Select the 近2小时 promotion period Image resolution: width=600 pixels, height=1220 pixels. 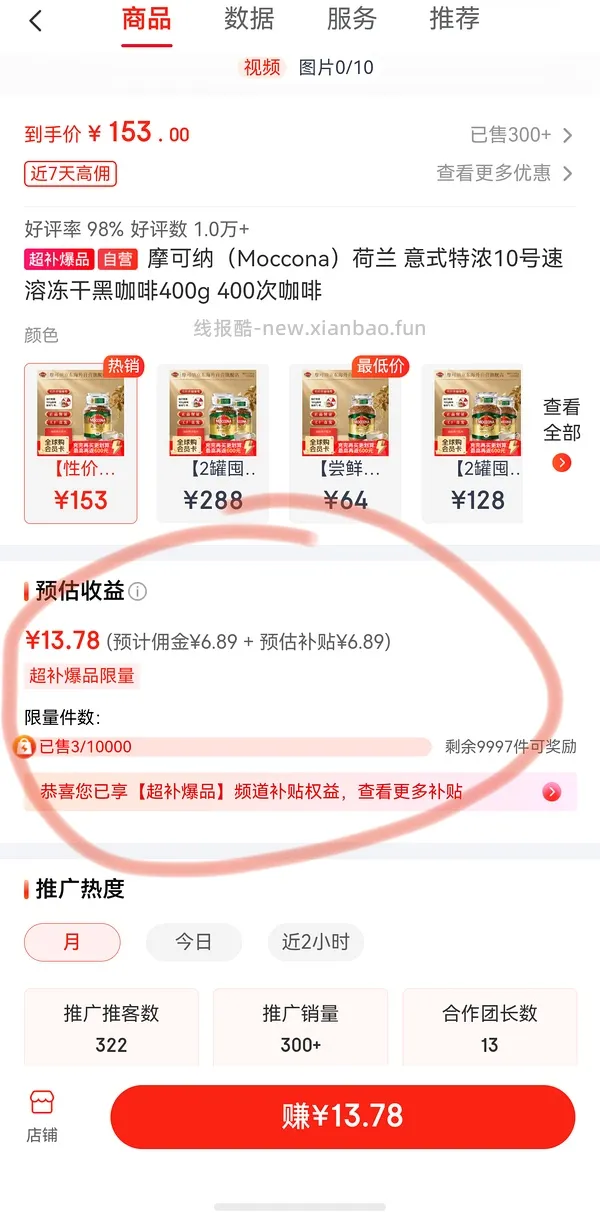(316, 942)
